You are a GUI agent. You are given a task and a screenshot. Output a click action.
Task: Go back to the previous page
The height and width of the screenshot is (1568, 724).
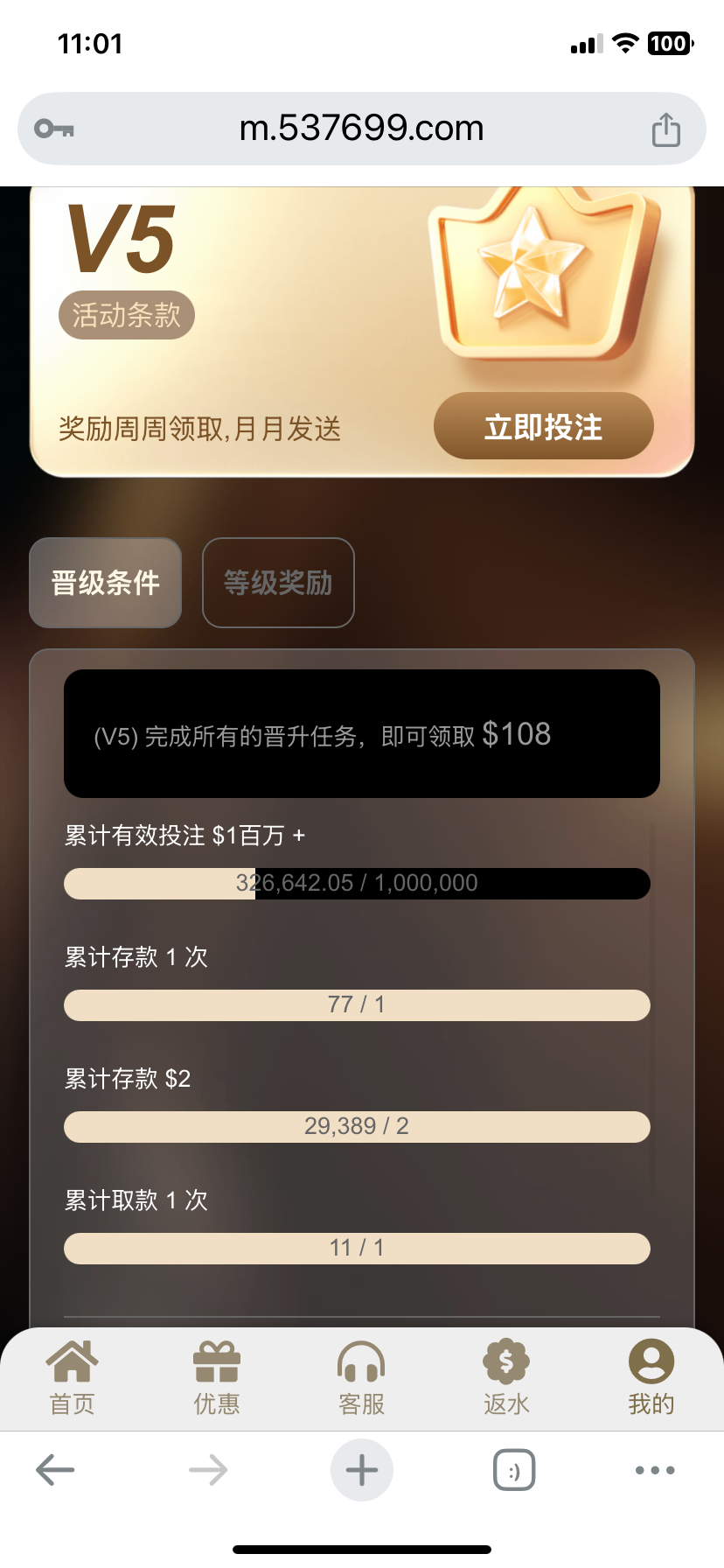(55, 1470)
